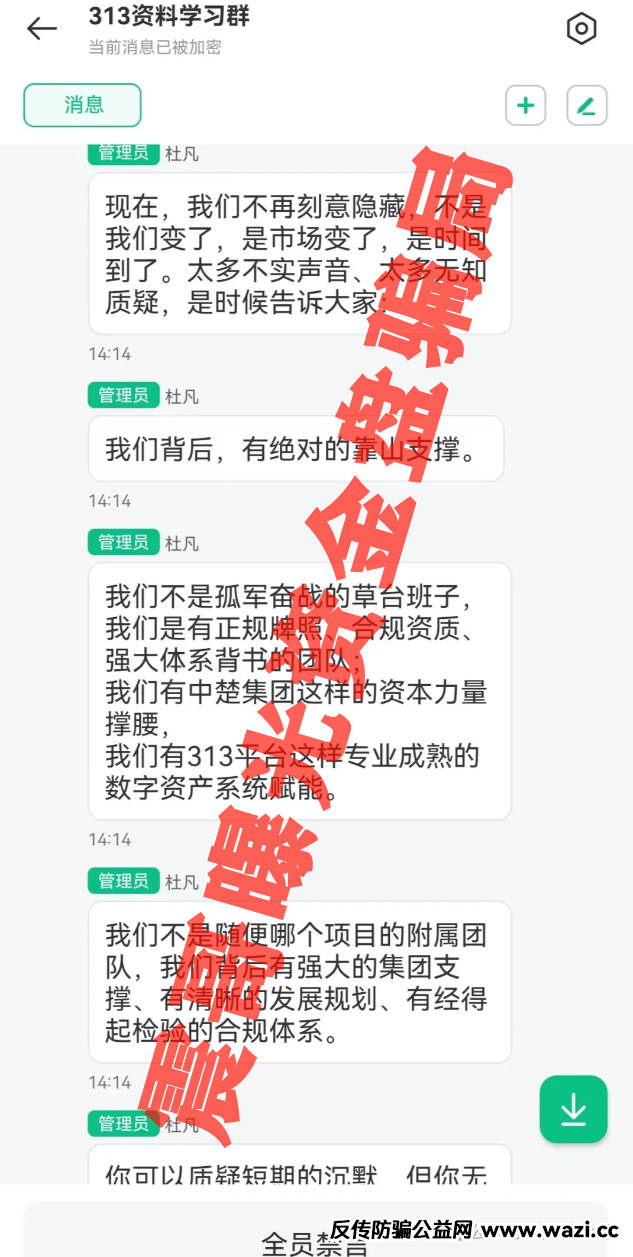Open group settings hexagon icon
The width and height of the screenshot is (633, 1257).
[x=581, y=30]
